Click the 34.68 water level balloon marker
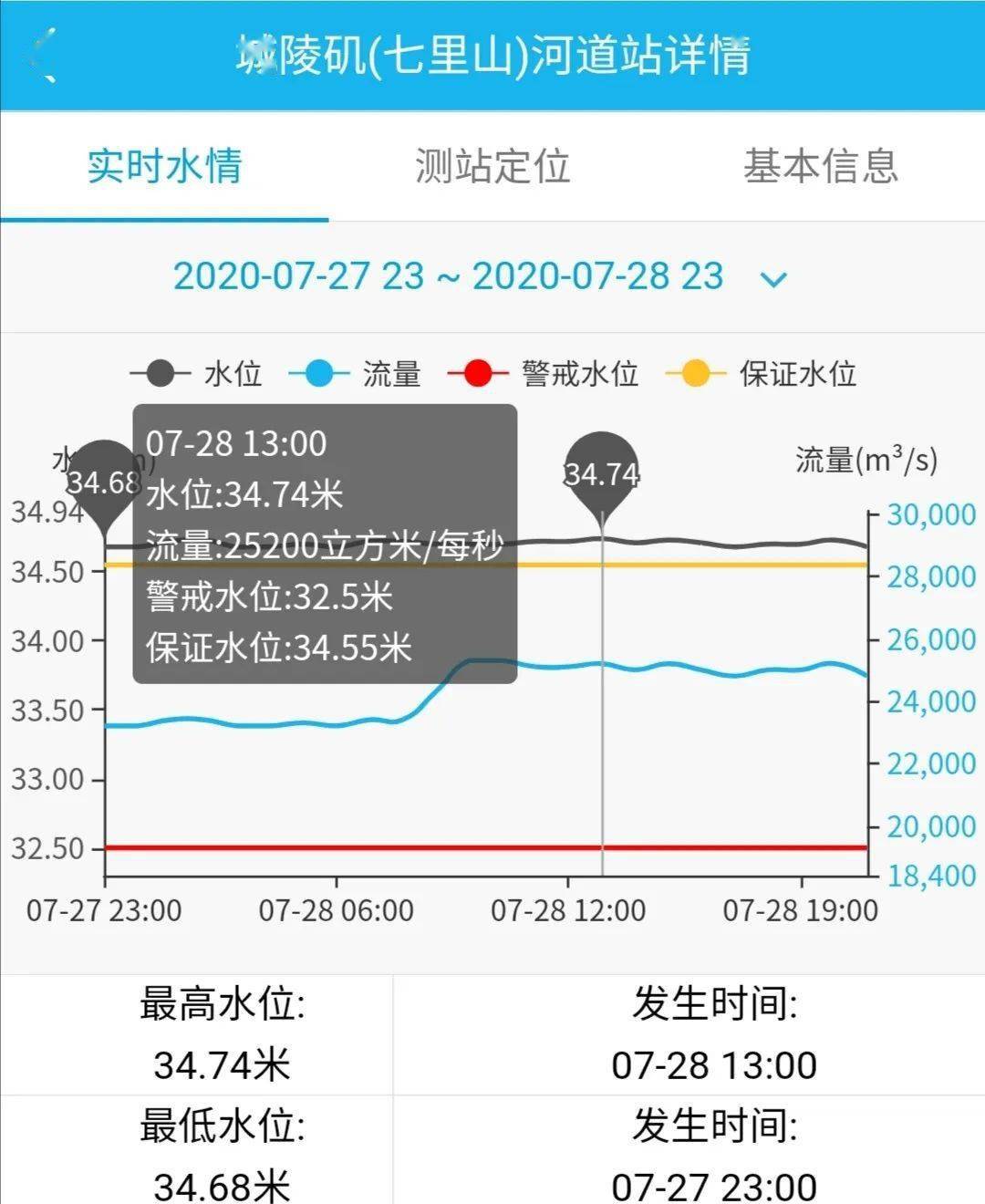Image resolution: width=985 pixels, height=1204 pixels. [x=103, y=474]
